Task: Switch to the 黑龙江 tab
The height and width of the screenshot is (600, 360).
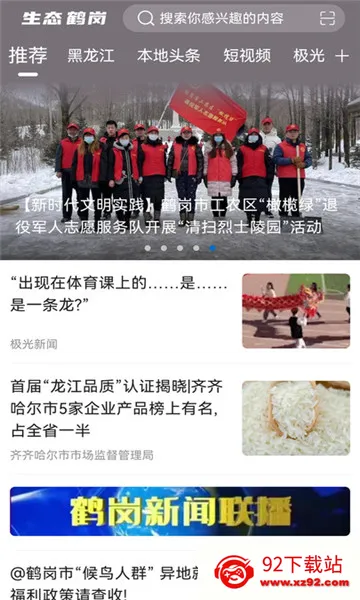Action: pyautogui.click(x=91, y=55)
